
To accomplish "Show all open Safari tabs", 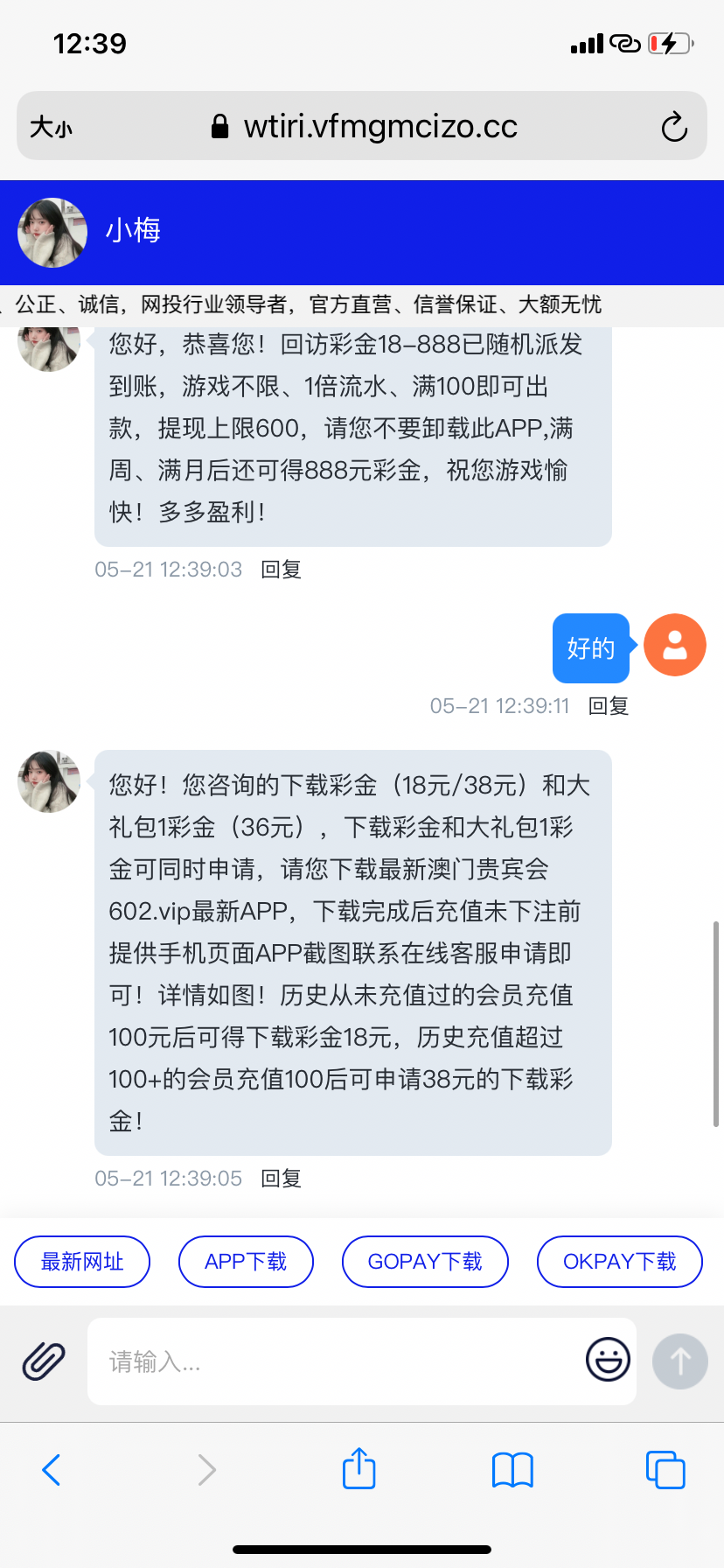I will click(665, 1470).
